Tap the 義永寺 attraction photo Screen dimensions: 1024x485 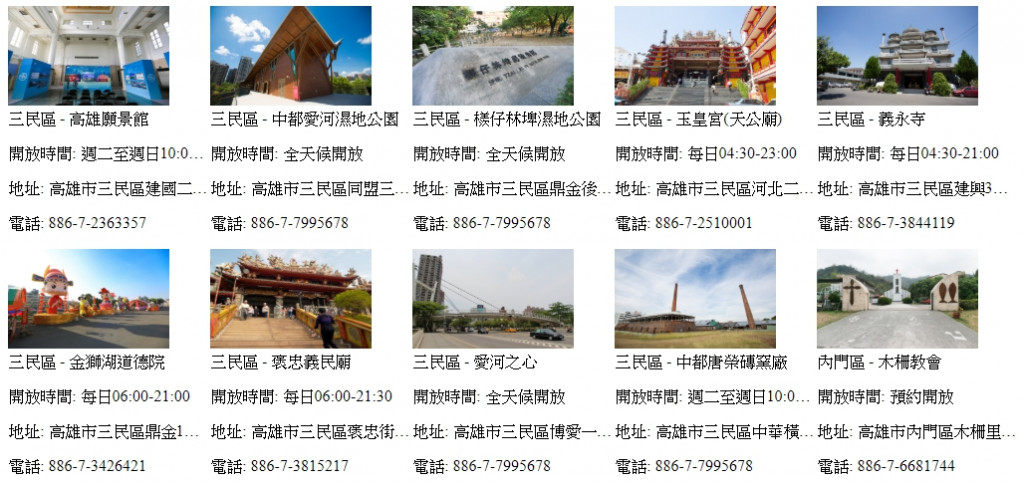(x=897, y=56)
